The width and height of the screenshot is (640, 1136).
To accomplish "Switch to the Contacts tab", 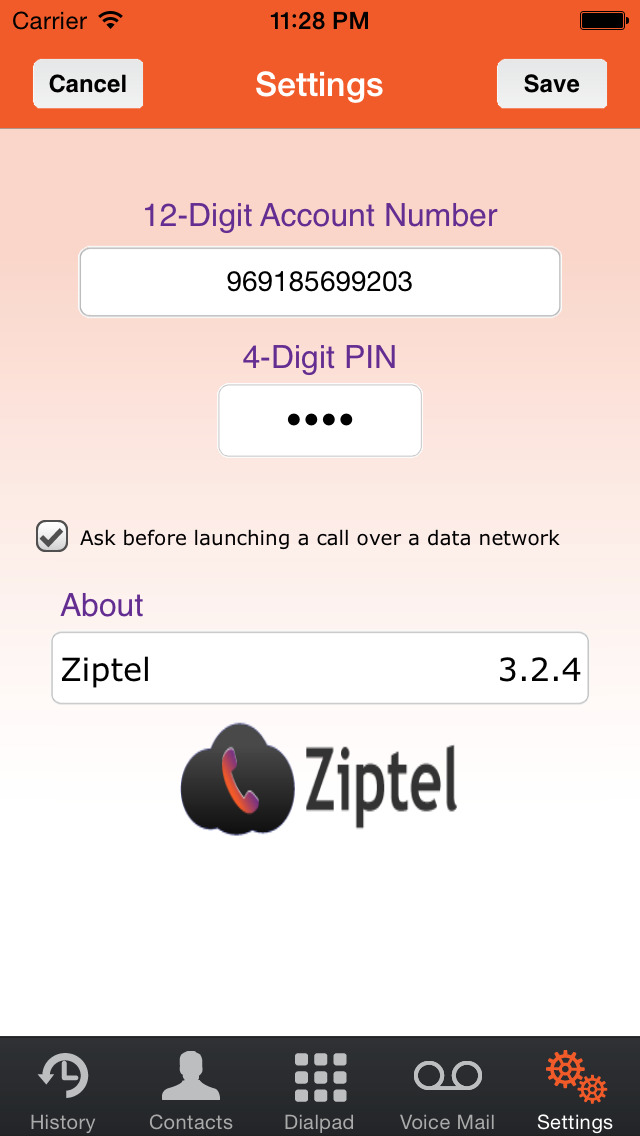I will [191, 1090].
